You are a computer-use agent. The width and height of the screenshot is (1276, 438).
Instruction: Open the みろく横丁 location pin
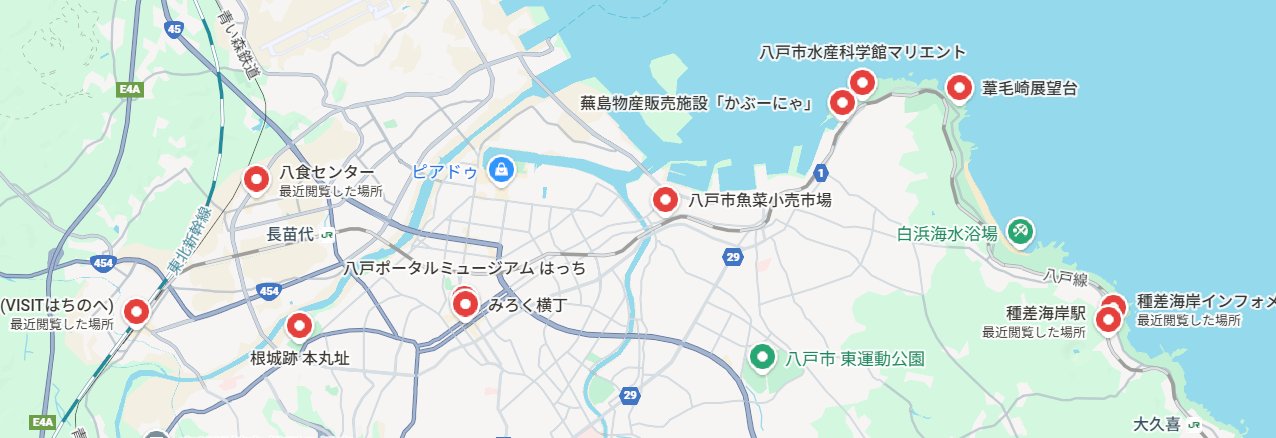pyautogui.click(x=465, y=304)
